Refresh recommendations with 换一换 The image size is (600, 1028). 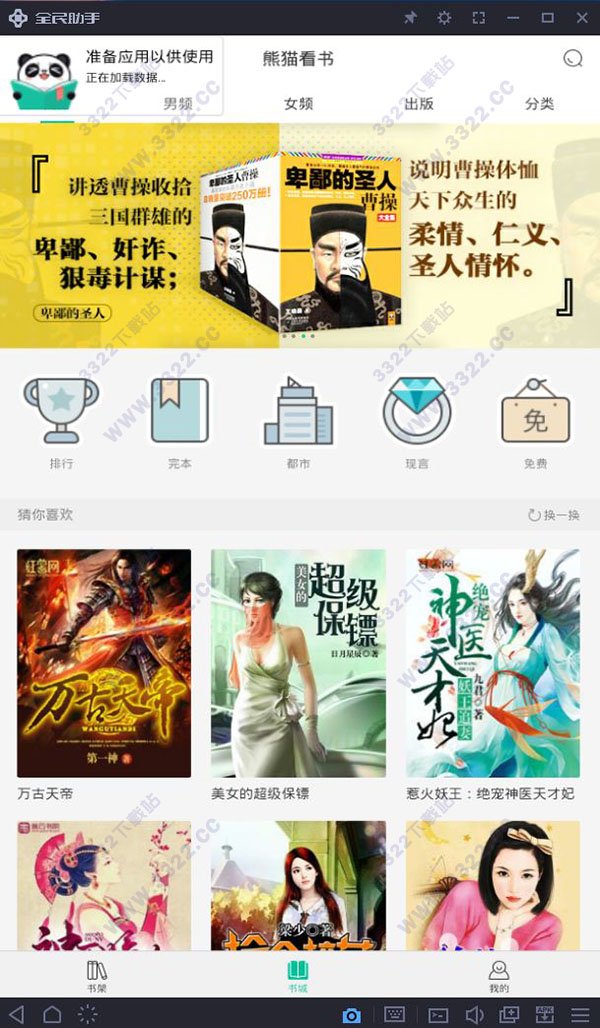[554, 515]
